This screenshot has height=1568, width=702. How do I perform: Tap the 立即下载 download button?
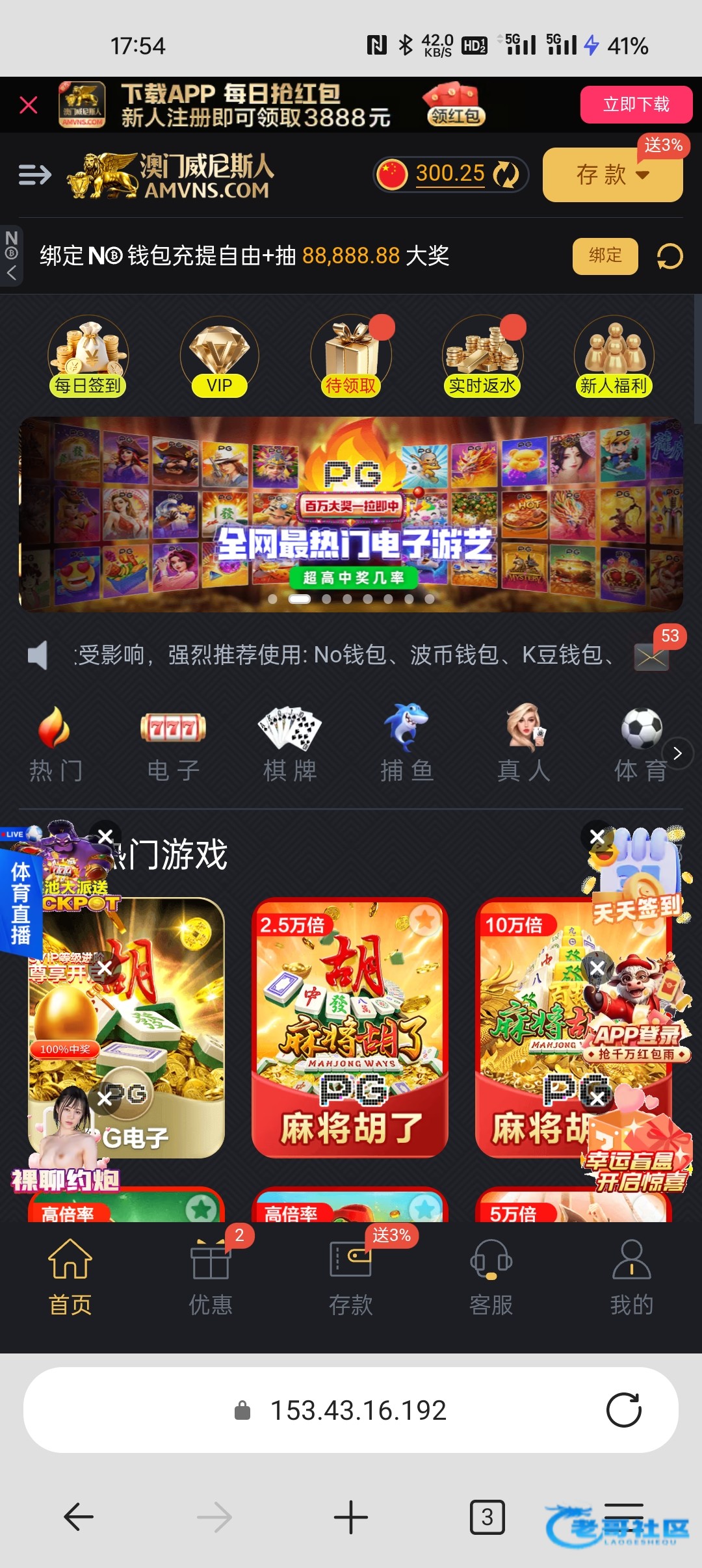pyautogui.click(x=636, y=105)
